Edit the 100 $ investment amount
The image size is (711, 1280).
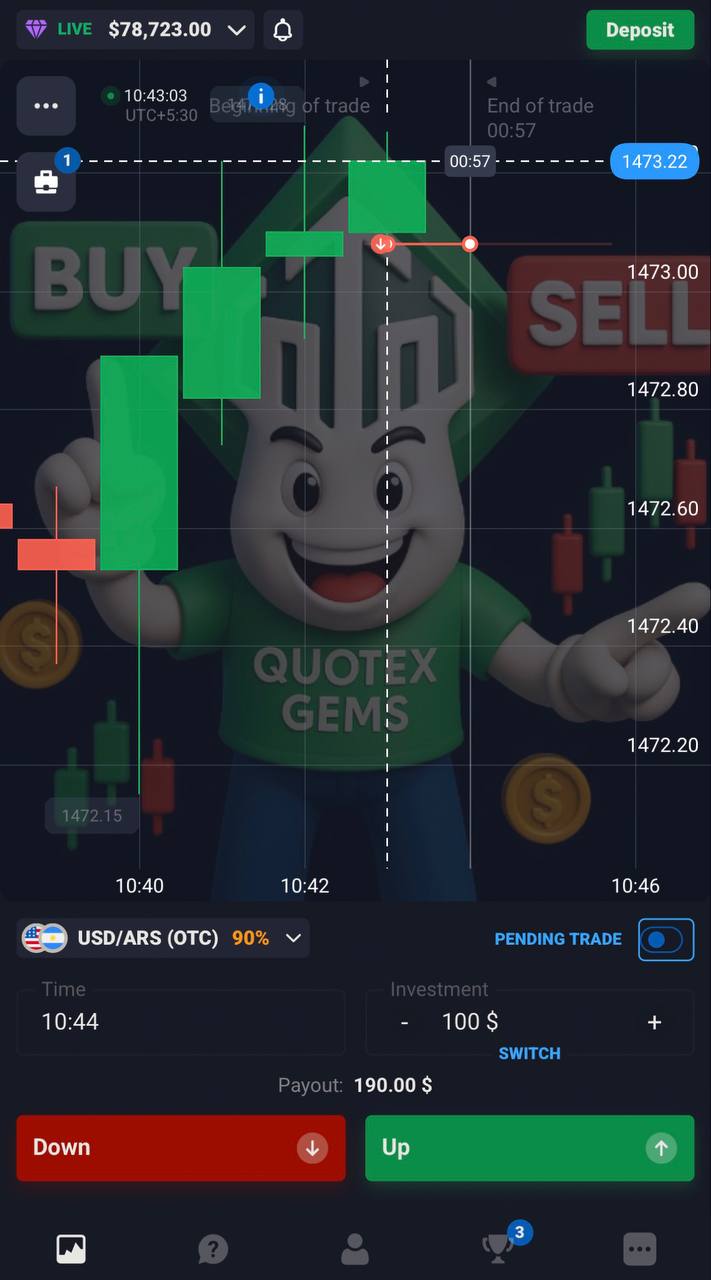[x=470, y=1022]
